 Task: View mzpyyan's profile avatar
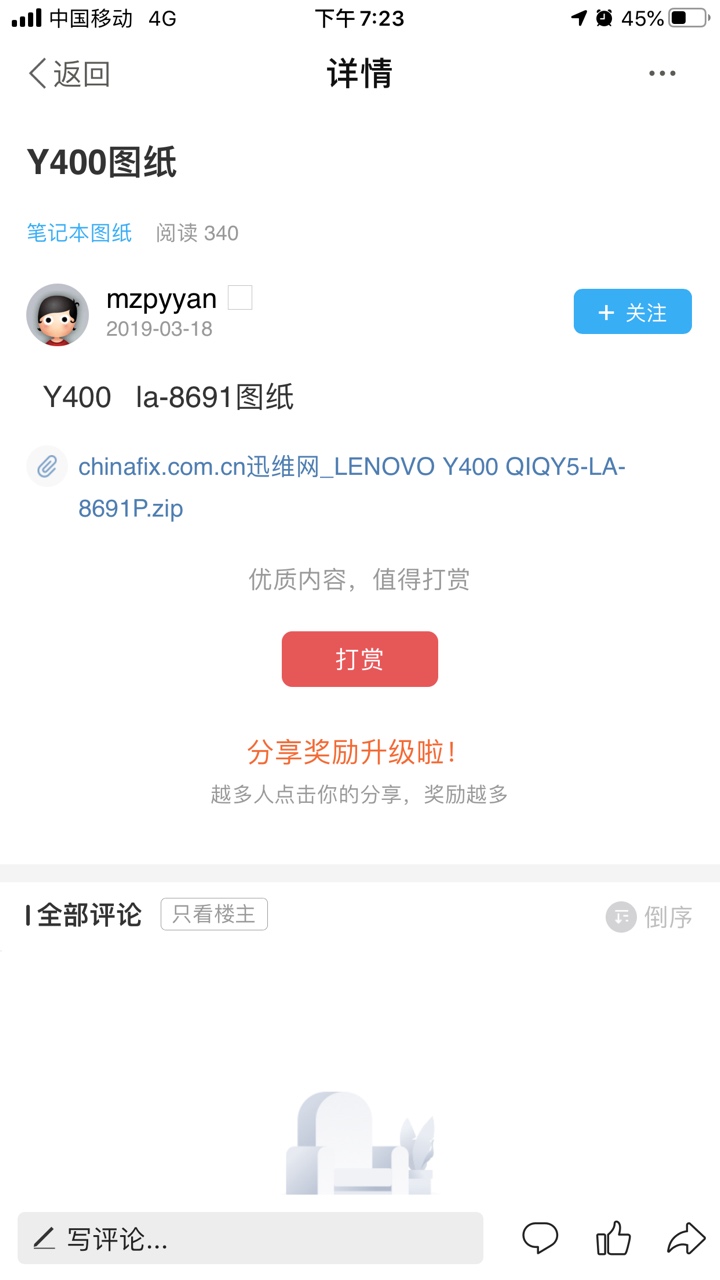(57, 314)
